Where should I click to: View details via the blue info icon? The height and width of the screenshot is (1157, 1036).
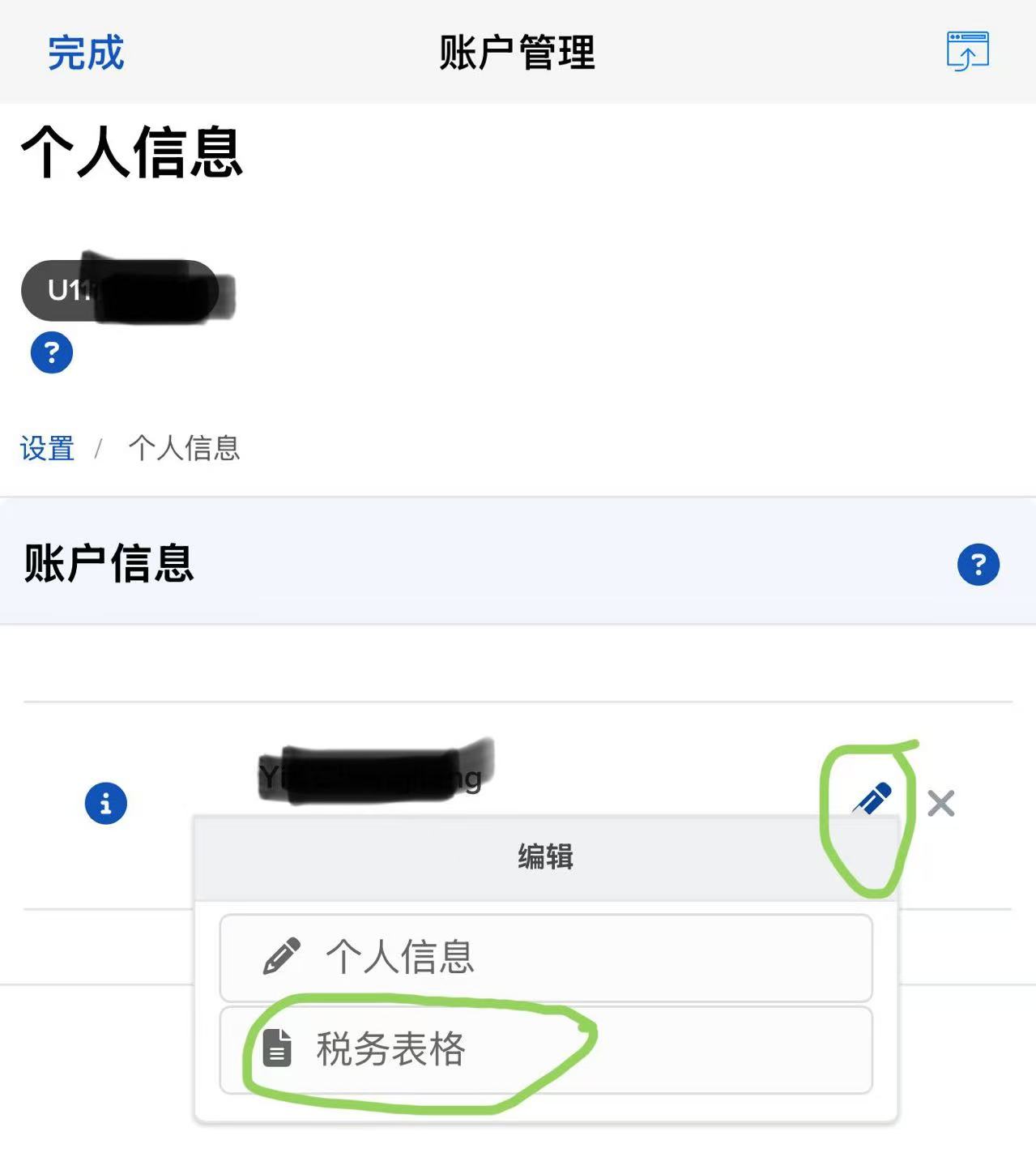(106, 803)
